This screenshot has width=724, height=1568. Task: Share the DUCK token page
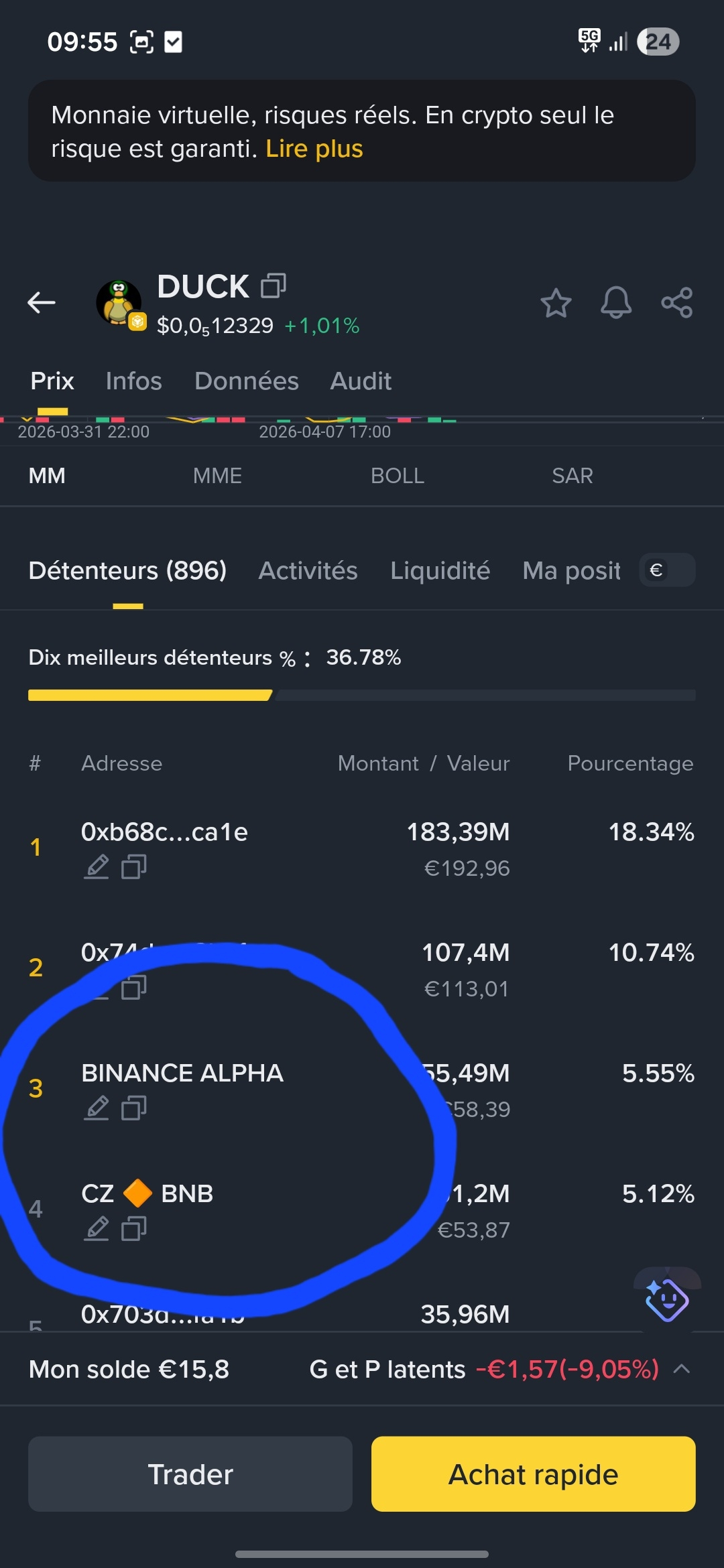click(x=676, y=303)
